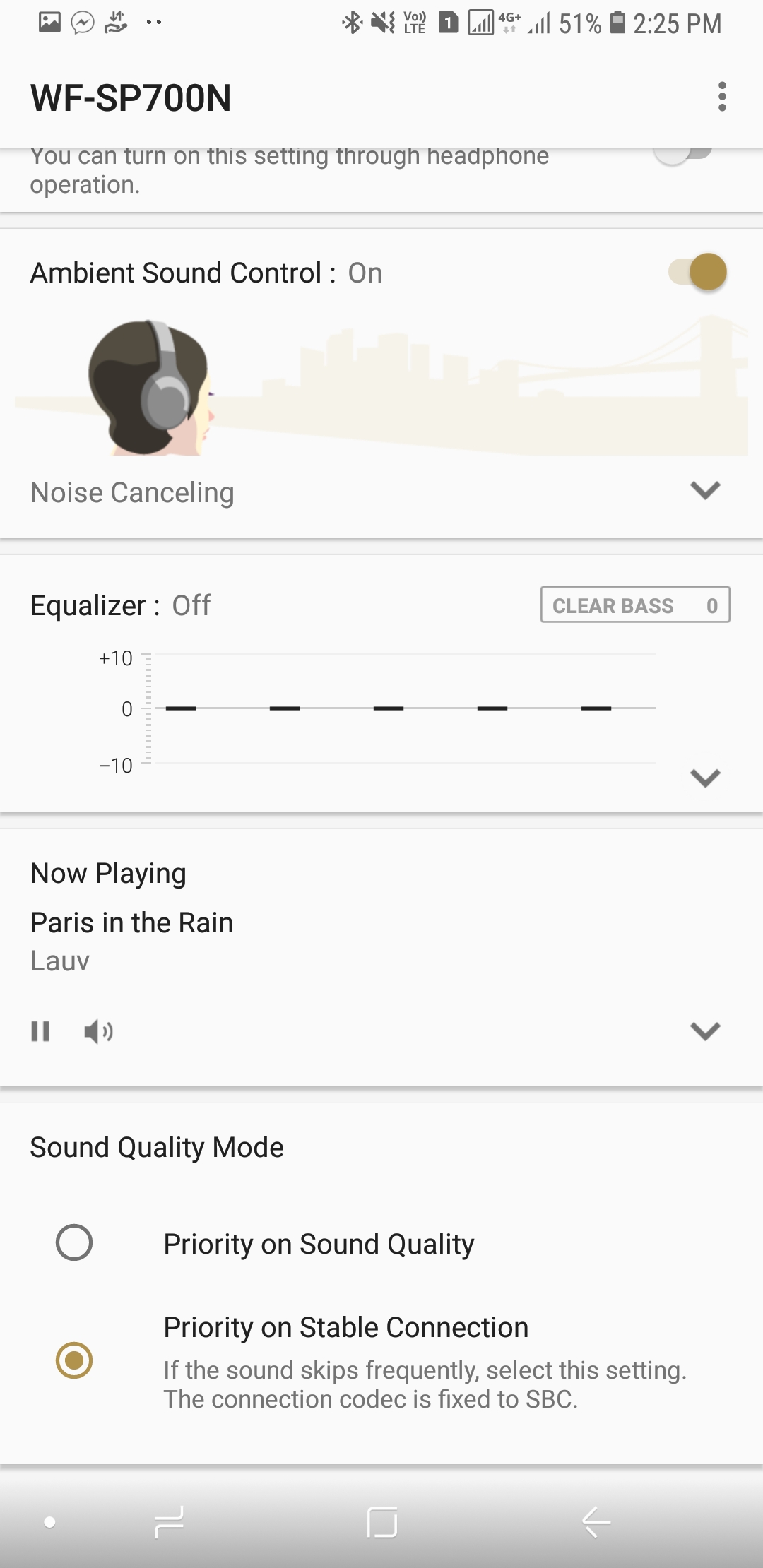Expand the Equalizer panel
Viewport: 763px width, 1568px height.
(x=704, y=778)
